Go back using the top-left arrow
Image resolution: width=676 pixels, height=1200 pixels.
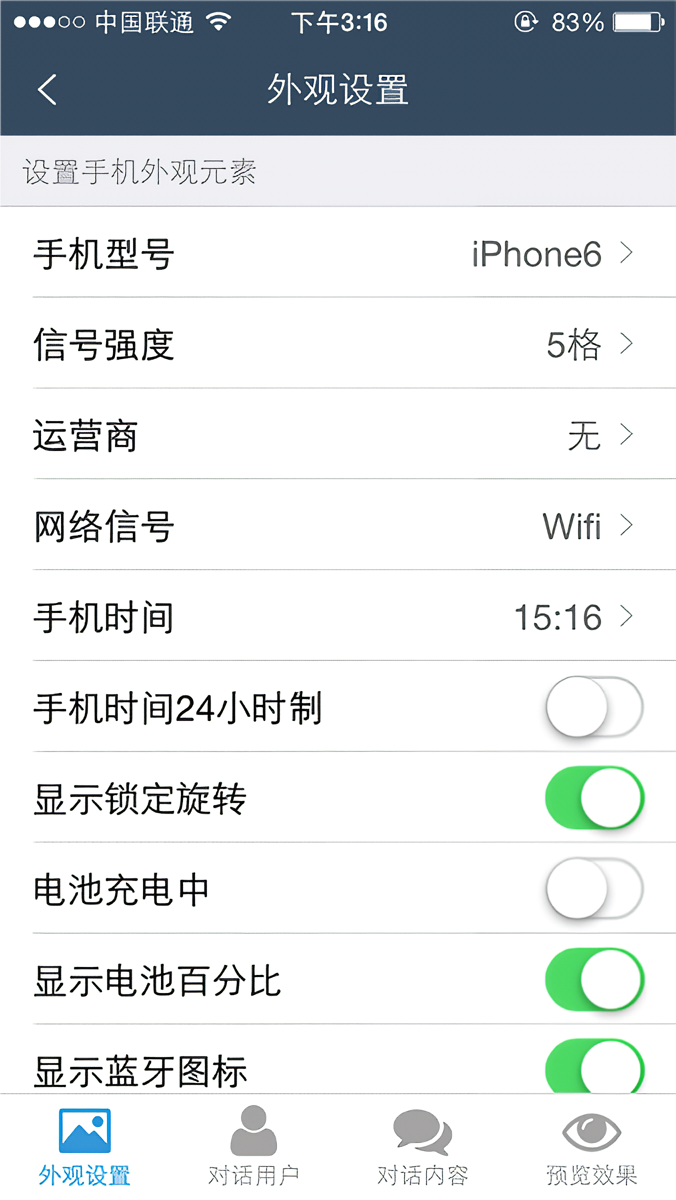tap(47, 90)
